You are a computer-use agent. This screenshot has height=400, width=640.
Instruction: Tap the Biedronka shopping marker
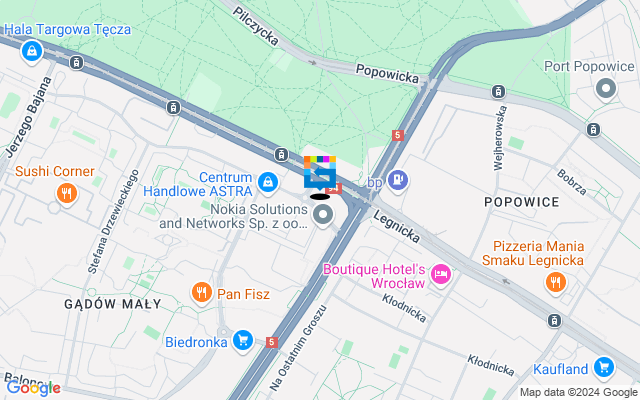tap(242, 340)
